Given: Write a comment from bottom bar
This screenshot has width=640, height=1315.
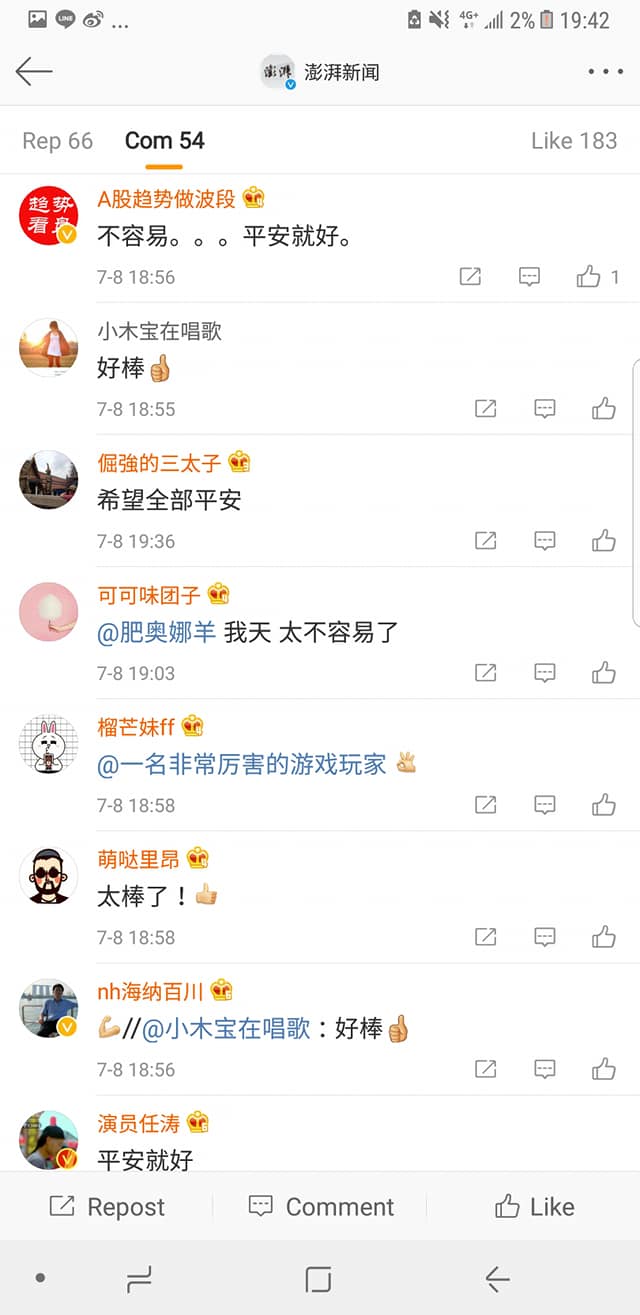Looking at the screenshot, I should 321,1207.
